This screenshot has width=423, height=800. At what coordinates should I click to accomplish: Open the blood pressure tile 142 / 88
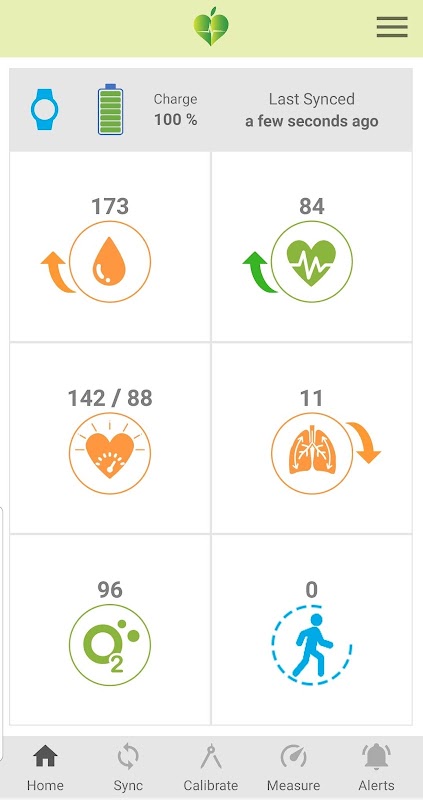point(110,438)
